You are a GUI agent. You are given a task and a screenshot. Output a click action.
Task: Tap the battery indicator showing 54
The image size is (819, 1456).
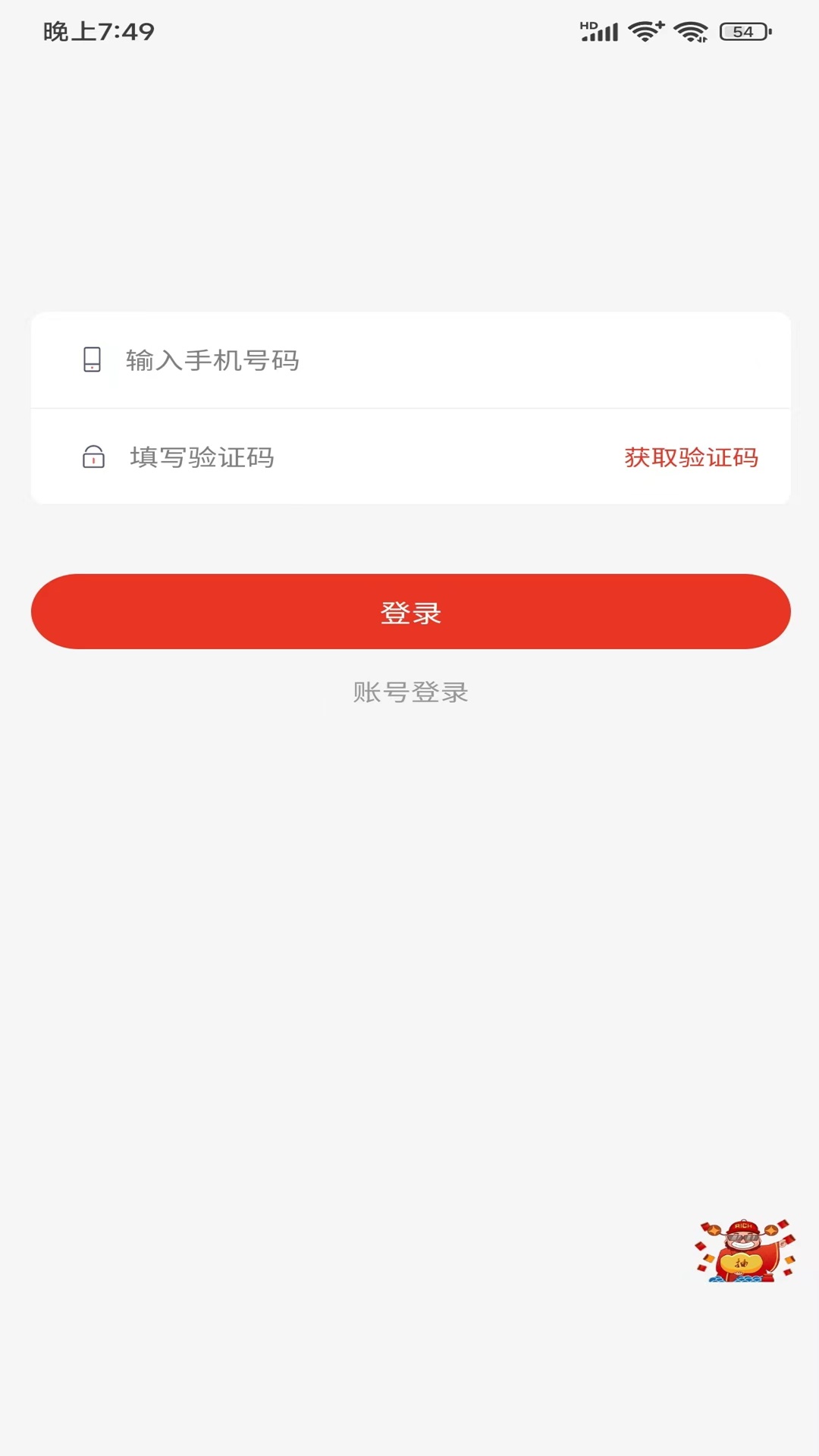tap(742, 30)
